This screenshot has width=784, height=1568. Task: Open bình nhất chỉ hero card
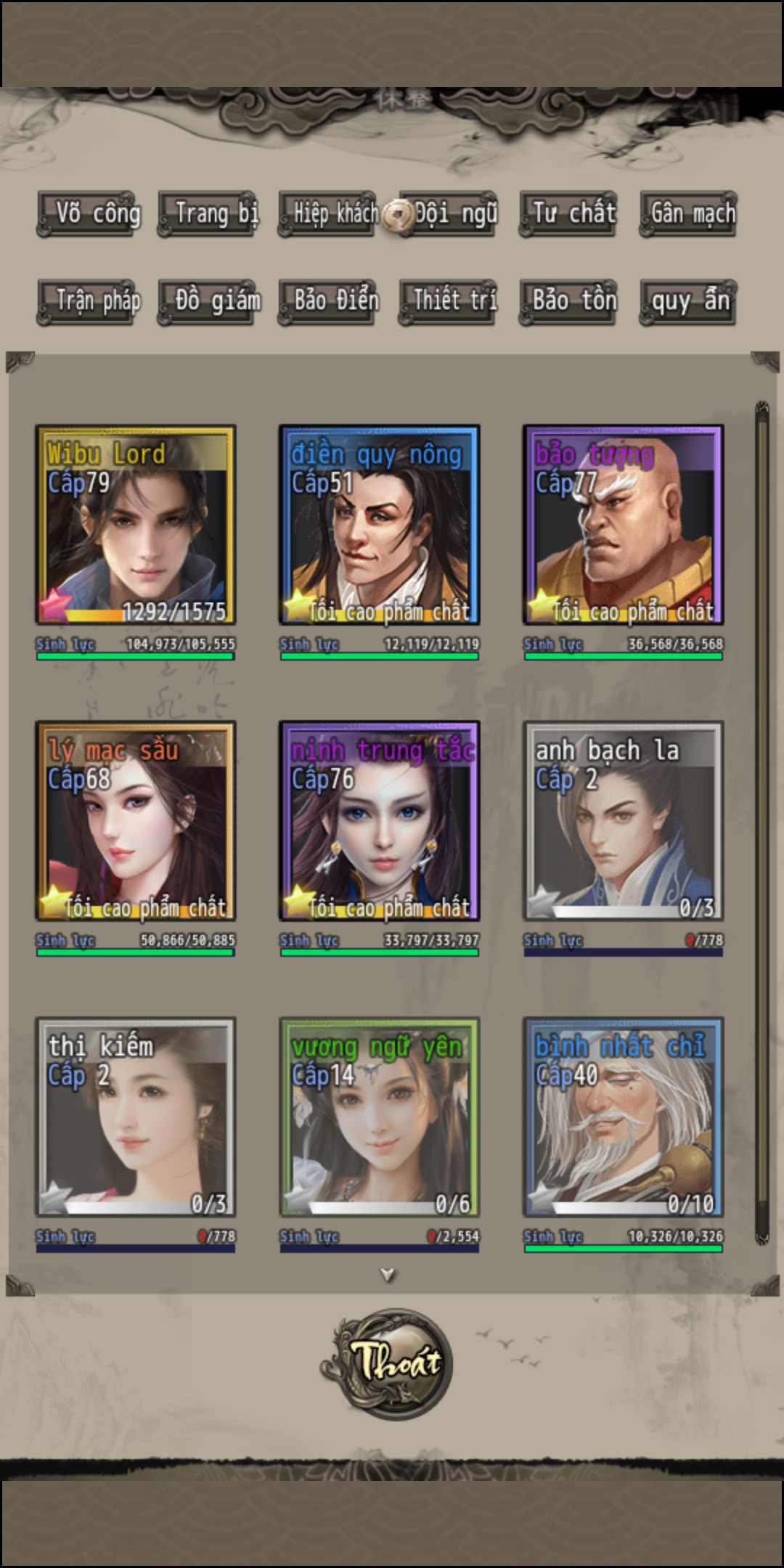point(624,1117)
